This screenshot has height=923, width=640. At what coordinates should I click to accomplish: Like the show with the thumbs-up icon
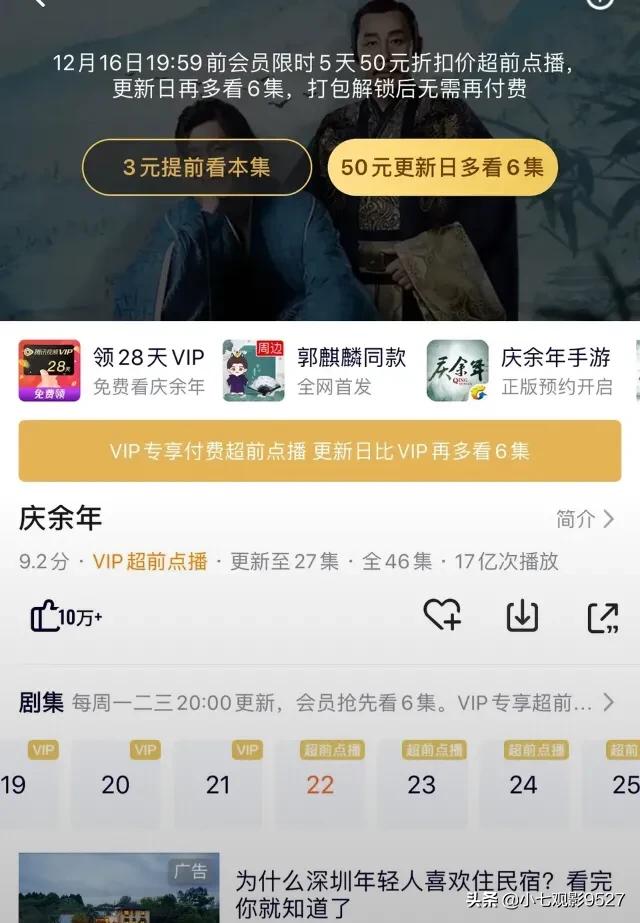point(66,616)
